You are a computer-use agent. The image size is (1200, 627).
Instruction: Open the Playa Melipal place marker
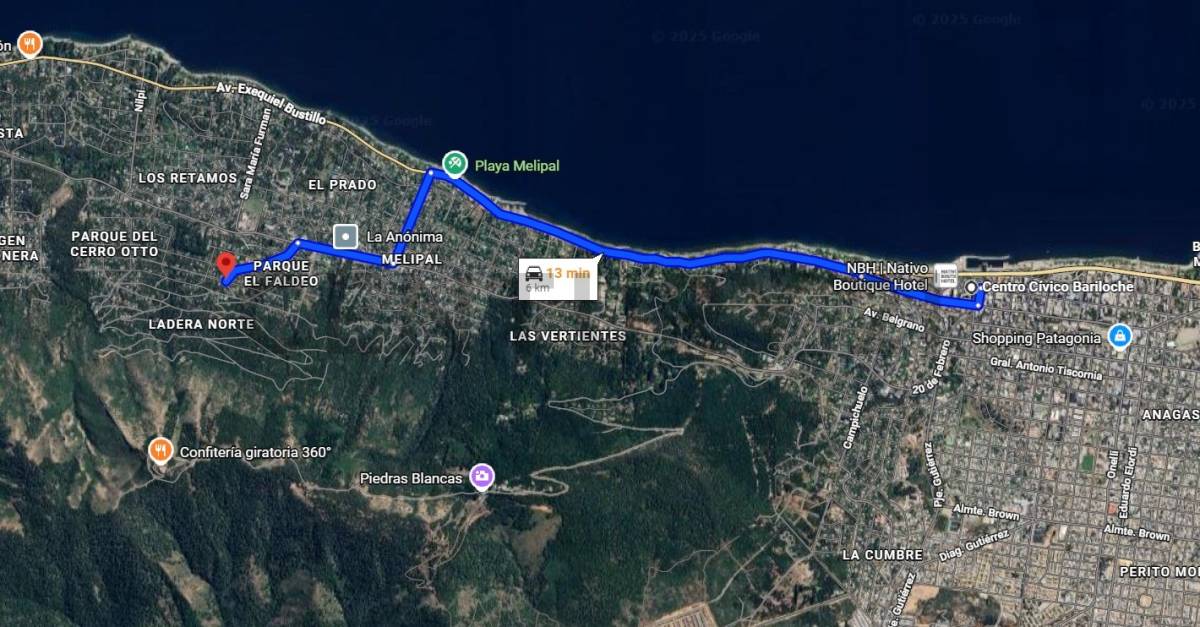(455, 163)
